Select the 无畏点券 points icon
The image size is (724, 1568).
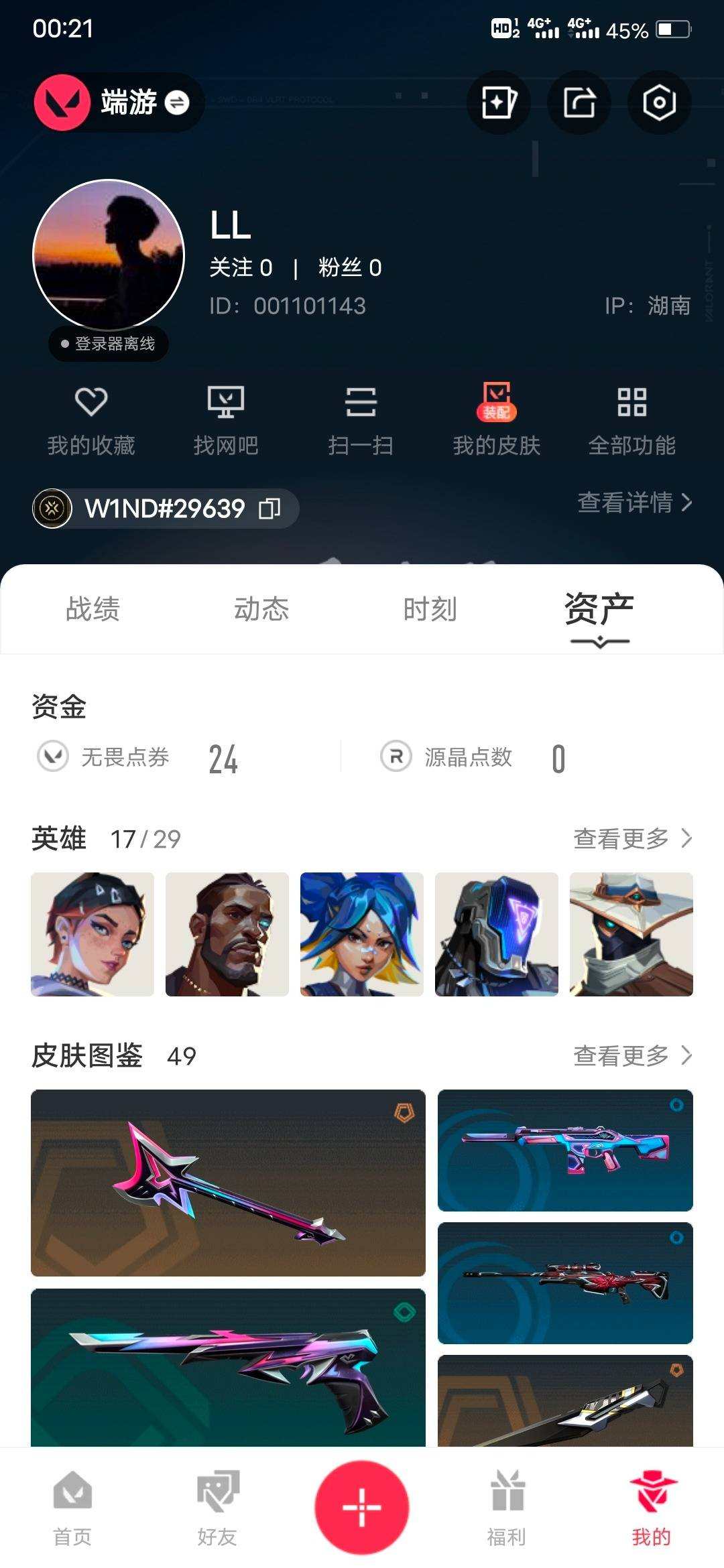55,756
